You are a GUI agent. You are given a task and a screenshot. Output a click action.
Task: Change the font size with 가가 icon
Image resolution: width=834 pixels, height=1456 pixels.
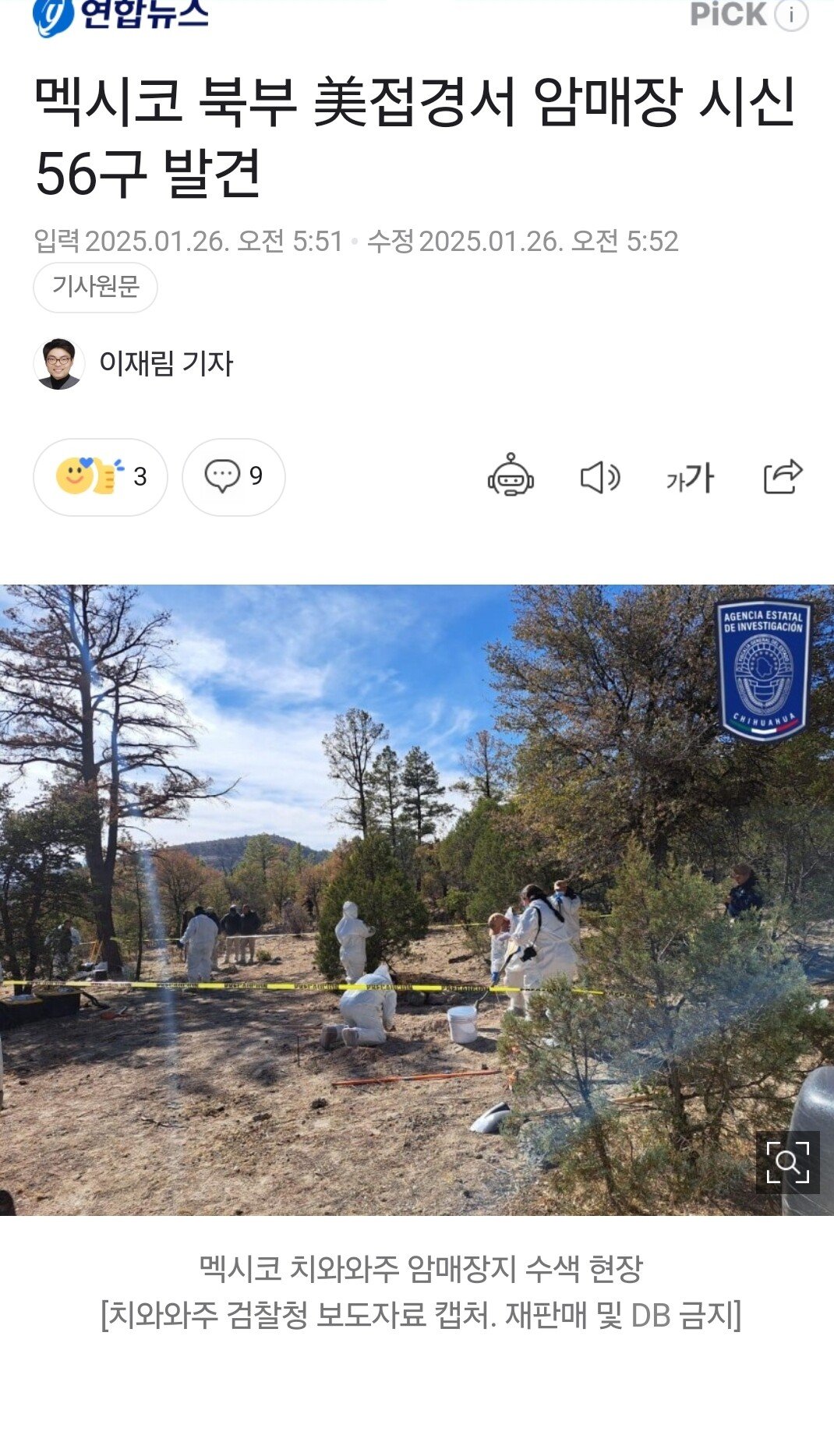click(x=690, y=477)
